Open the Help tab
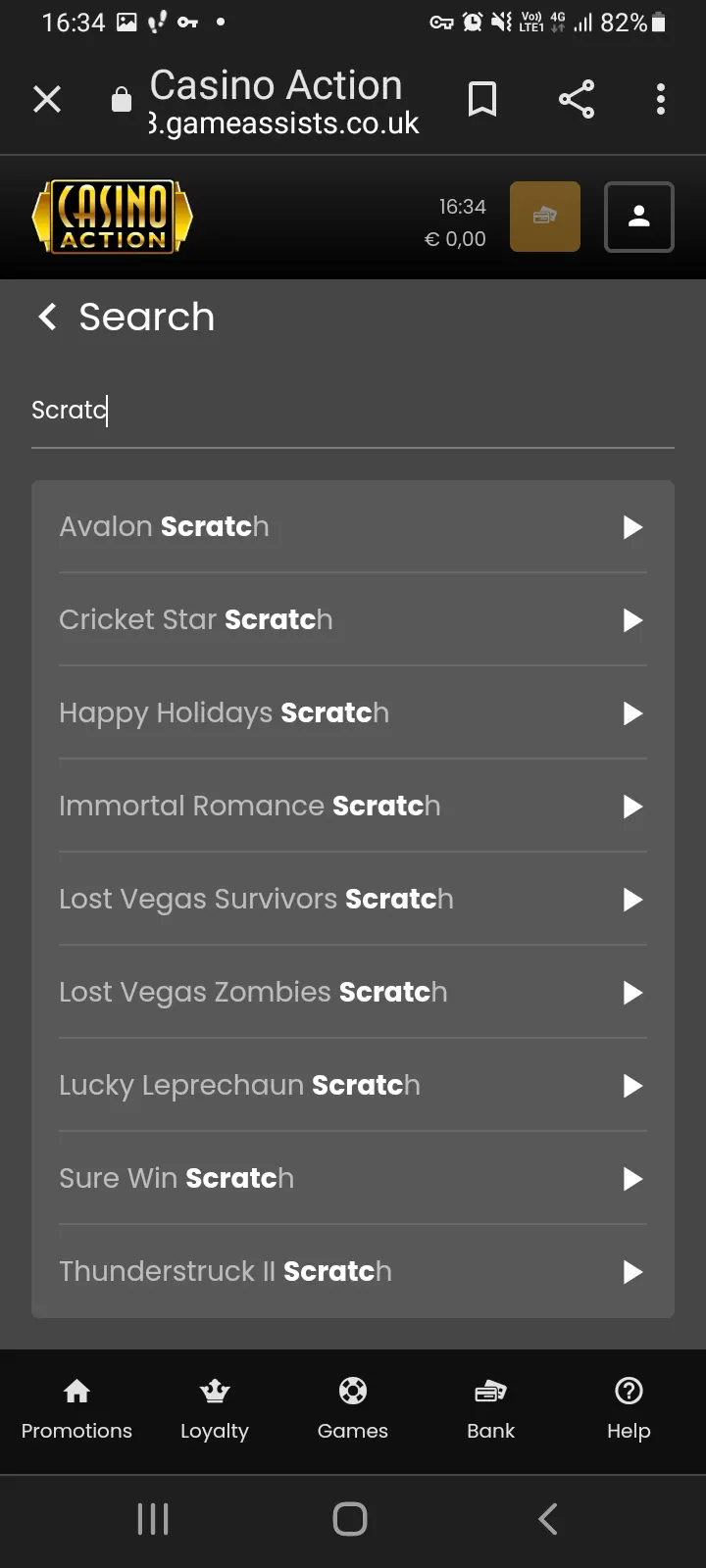The image size is (706, 1568). pyautogui.click(x=629, y=1411)
